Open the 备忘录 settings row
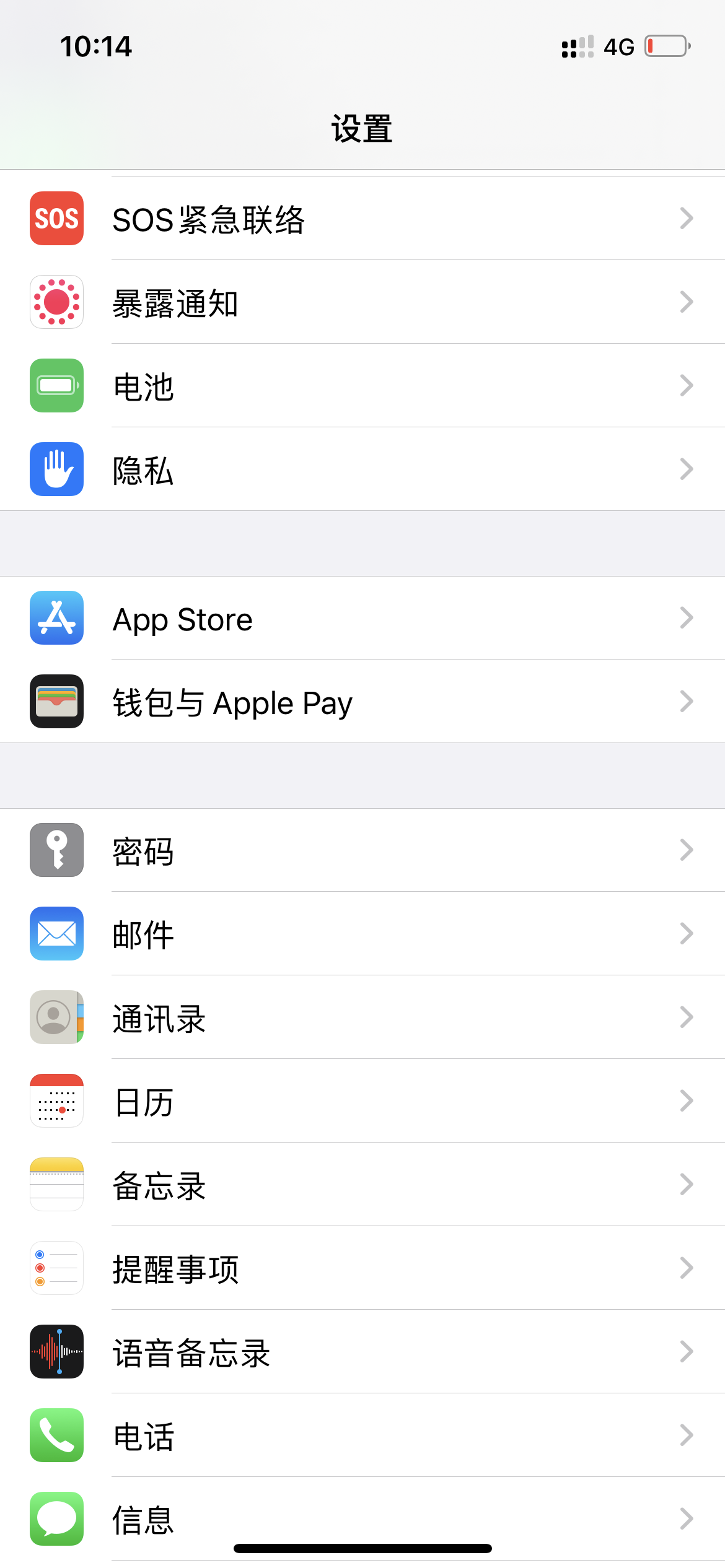 tap(362, 1185)
